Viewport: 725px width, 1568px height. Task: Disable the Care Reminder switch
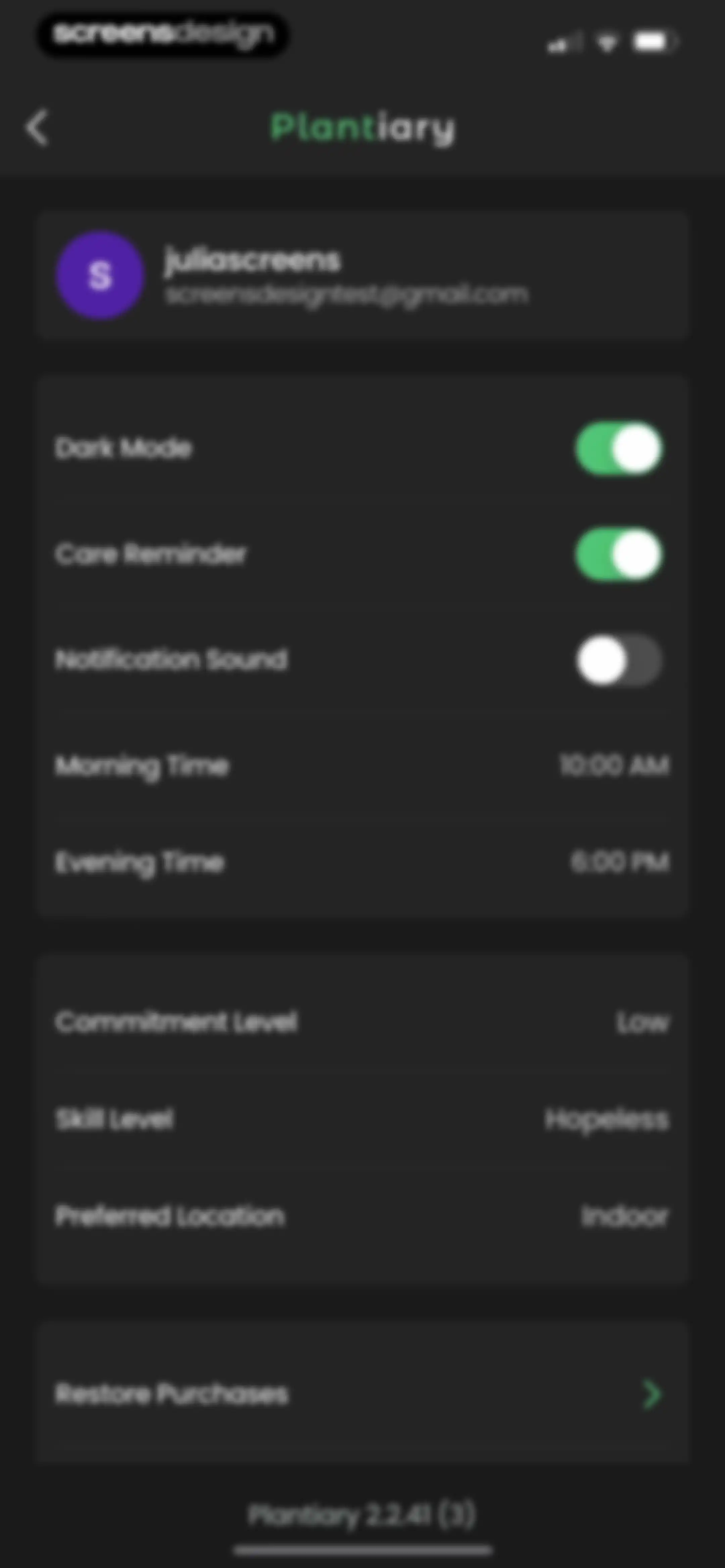[619, 555]
